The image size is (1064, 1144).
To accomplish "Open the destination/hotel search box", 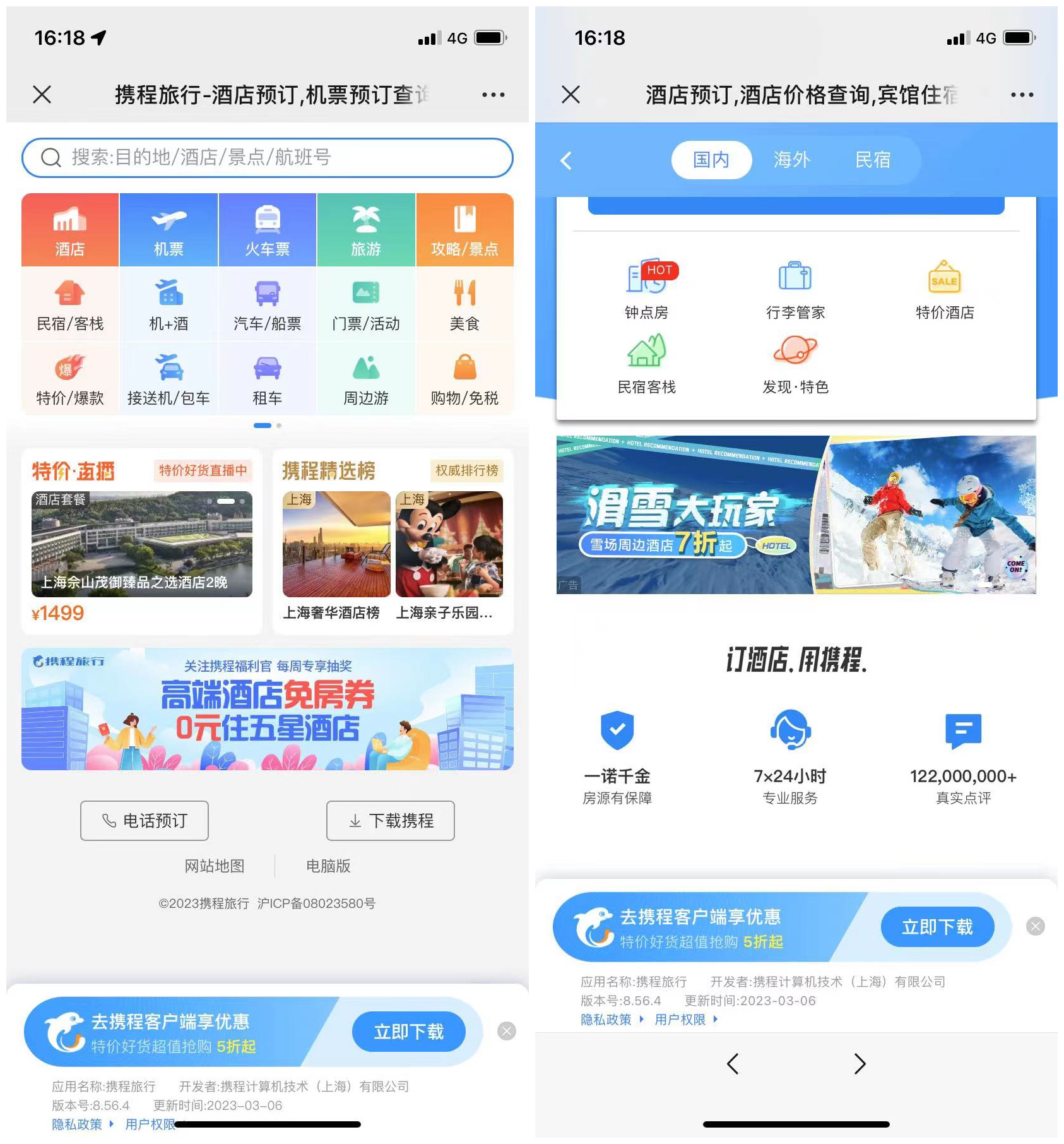I will pos(267,157).
